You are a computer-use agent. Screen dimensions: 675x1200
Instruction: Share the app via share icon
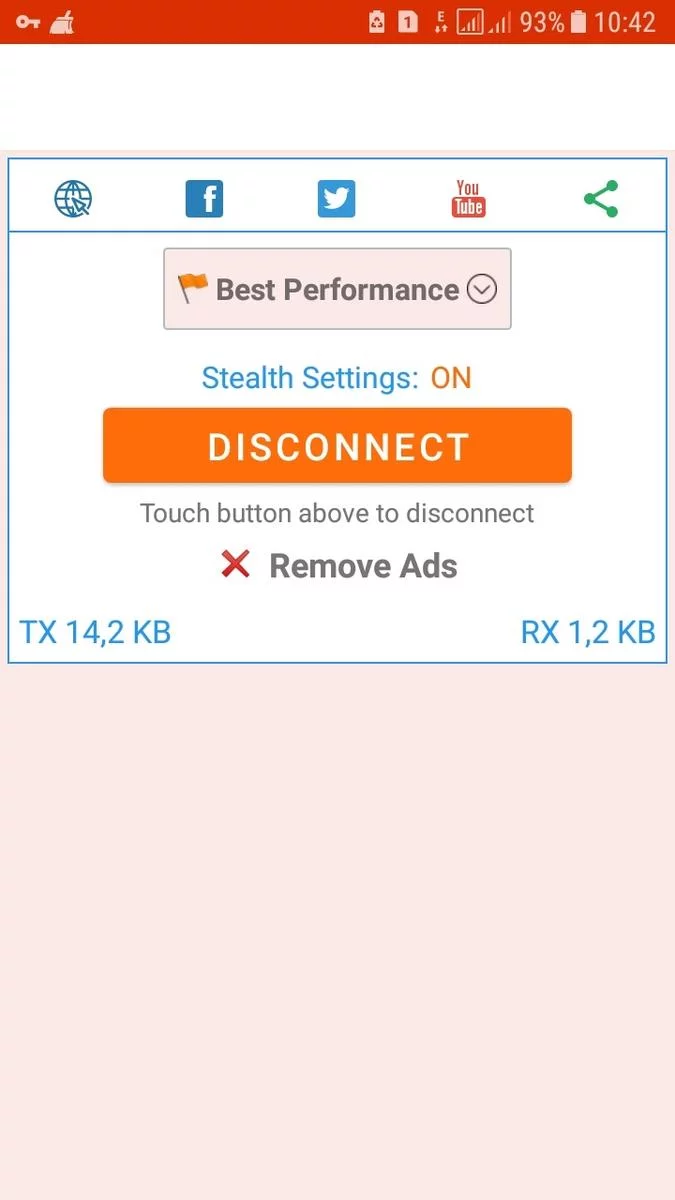tap(601, 199)
